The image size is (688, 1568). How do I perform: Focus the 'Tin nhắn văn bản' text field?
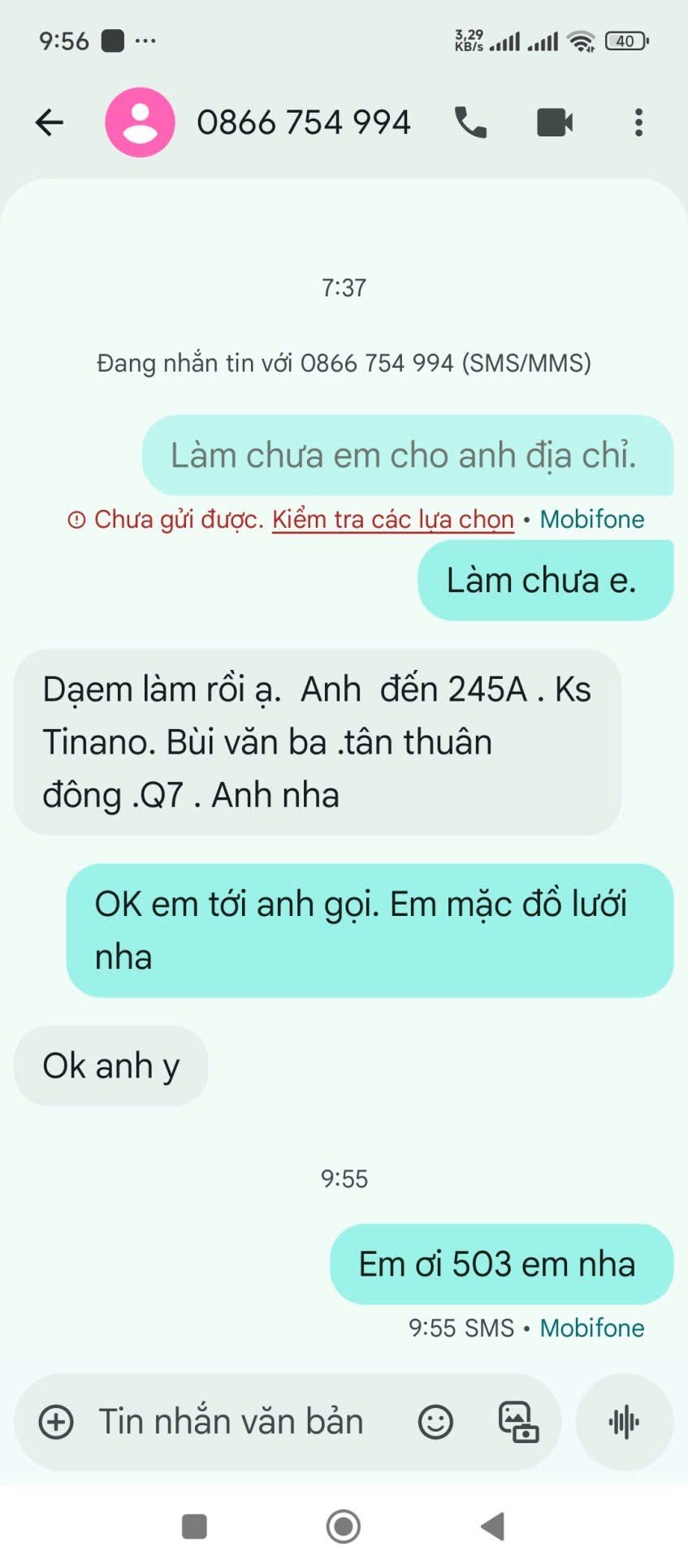[x=236, y=1422]
